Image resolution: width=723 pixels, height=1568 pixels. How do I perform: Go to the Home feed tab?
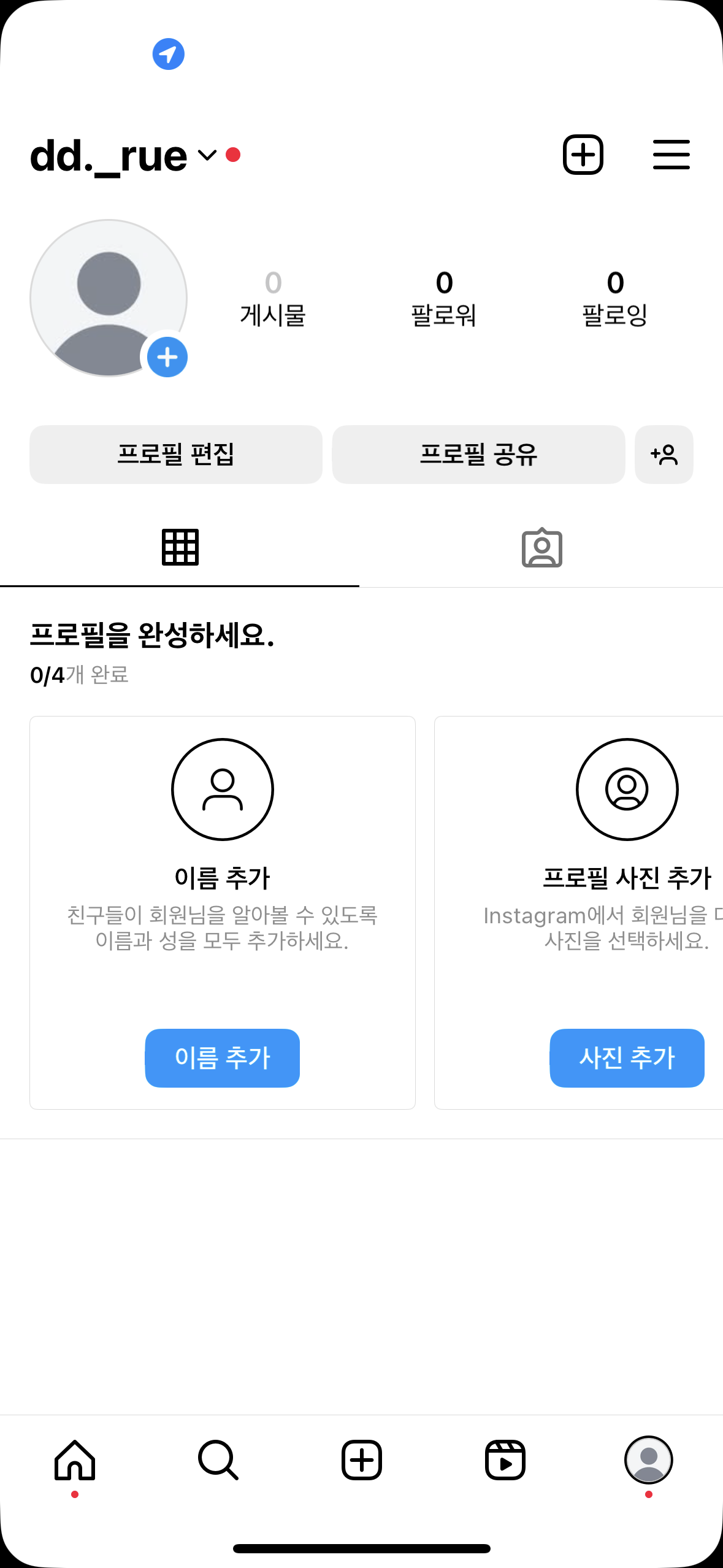tap(75, 1460)
